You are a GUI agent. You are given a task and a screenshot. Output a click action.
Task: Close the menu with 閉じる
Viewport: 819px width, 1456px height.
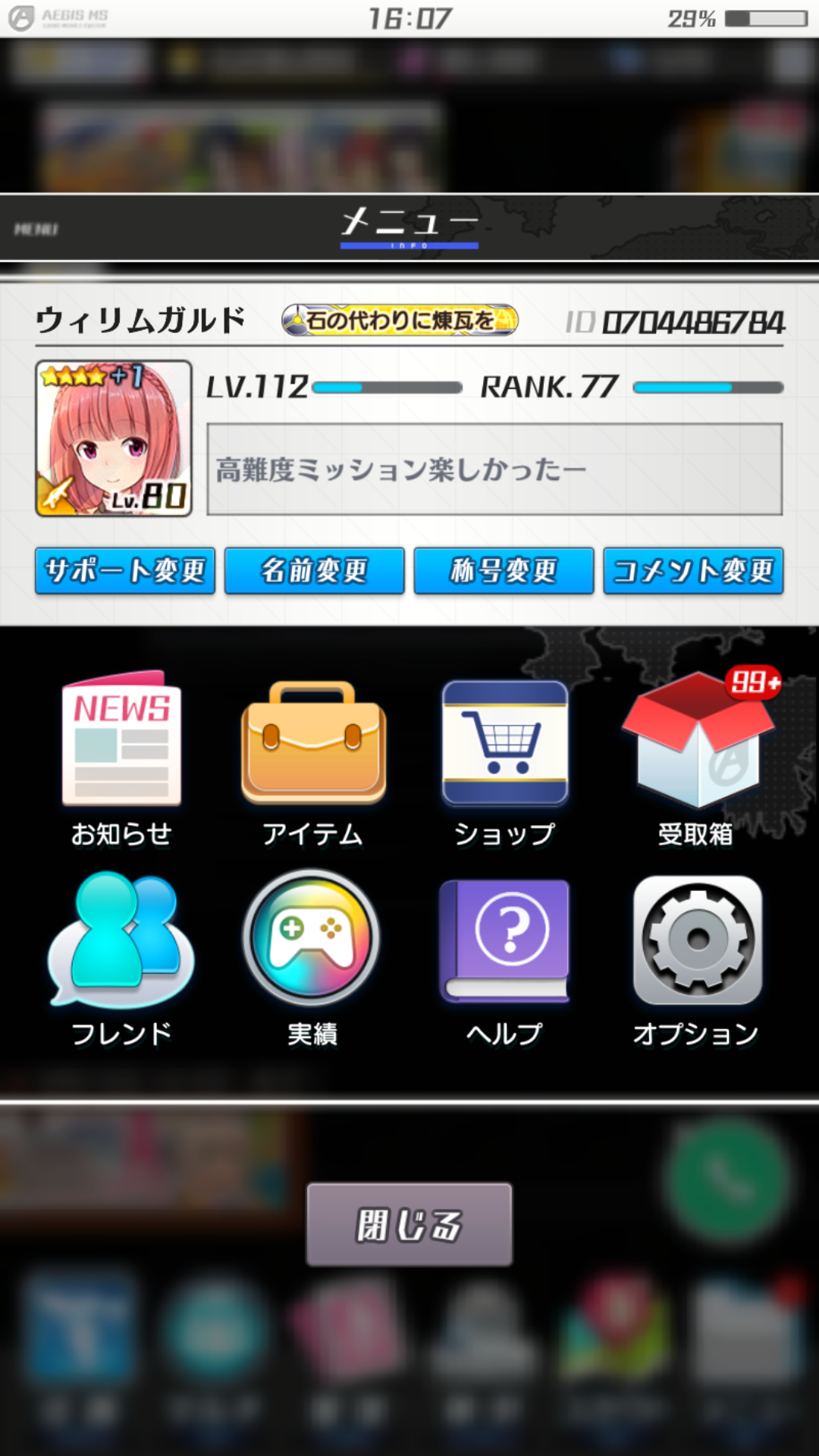(x=409, y=1225)
